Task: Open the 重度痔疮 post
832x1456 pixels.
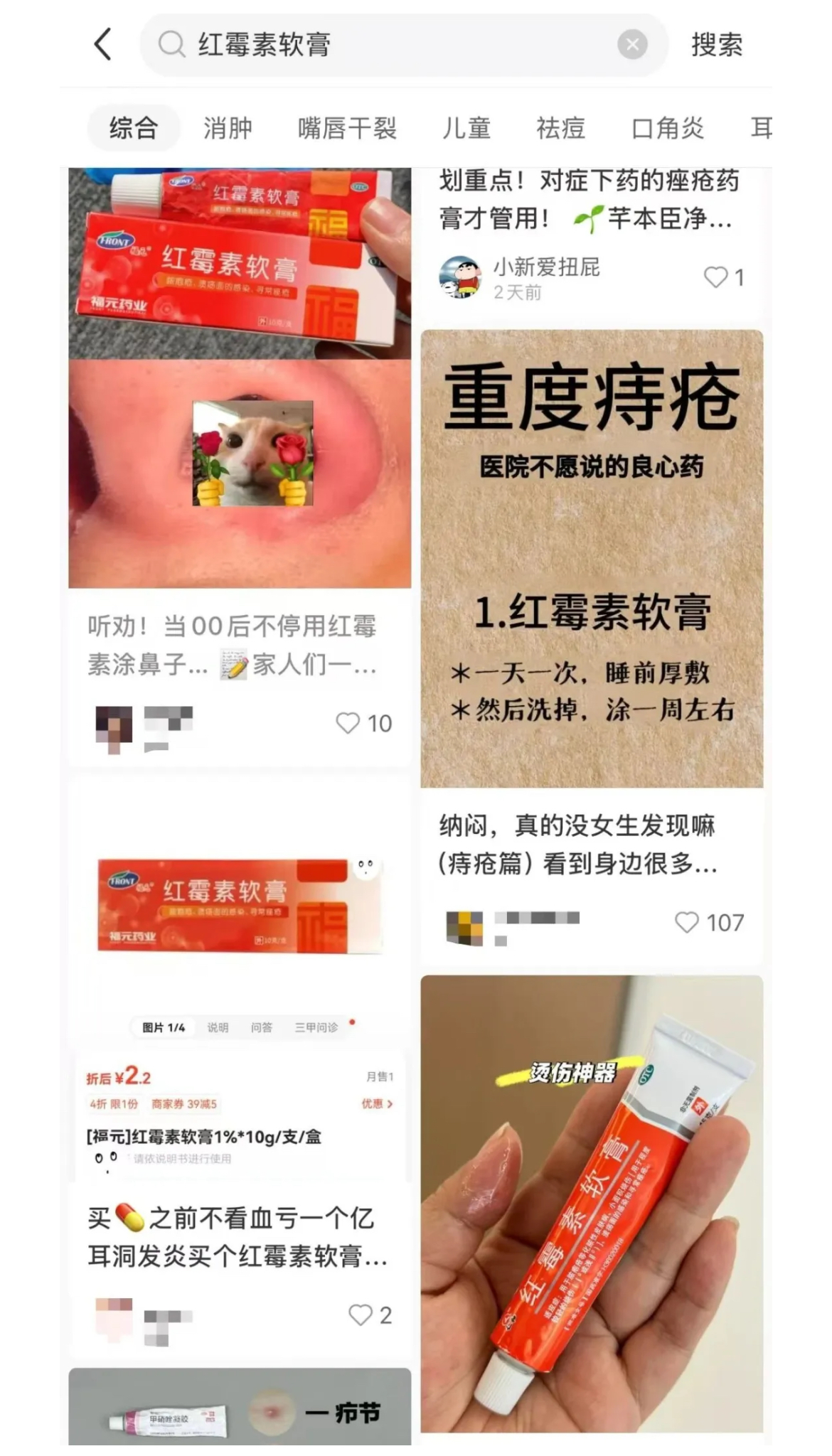Action: tap(592, 558)
